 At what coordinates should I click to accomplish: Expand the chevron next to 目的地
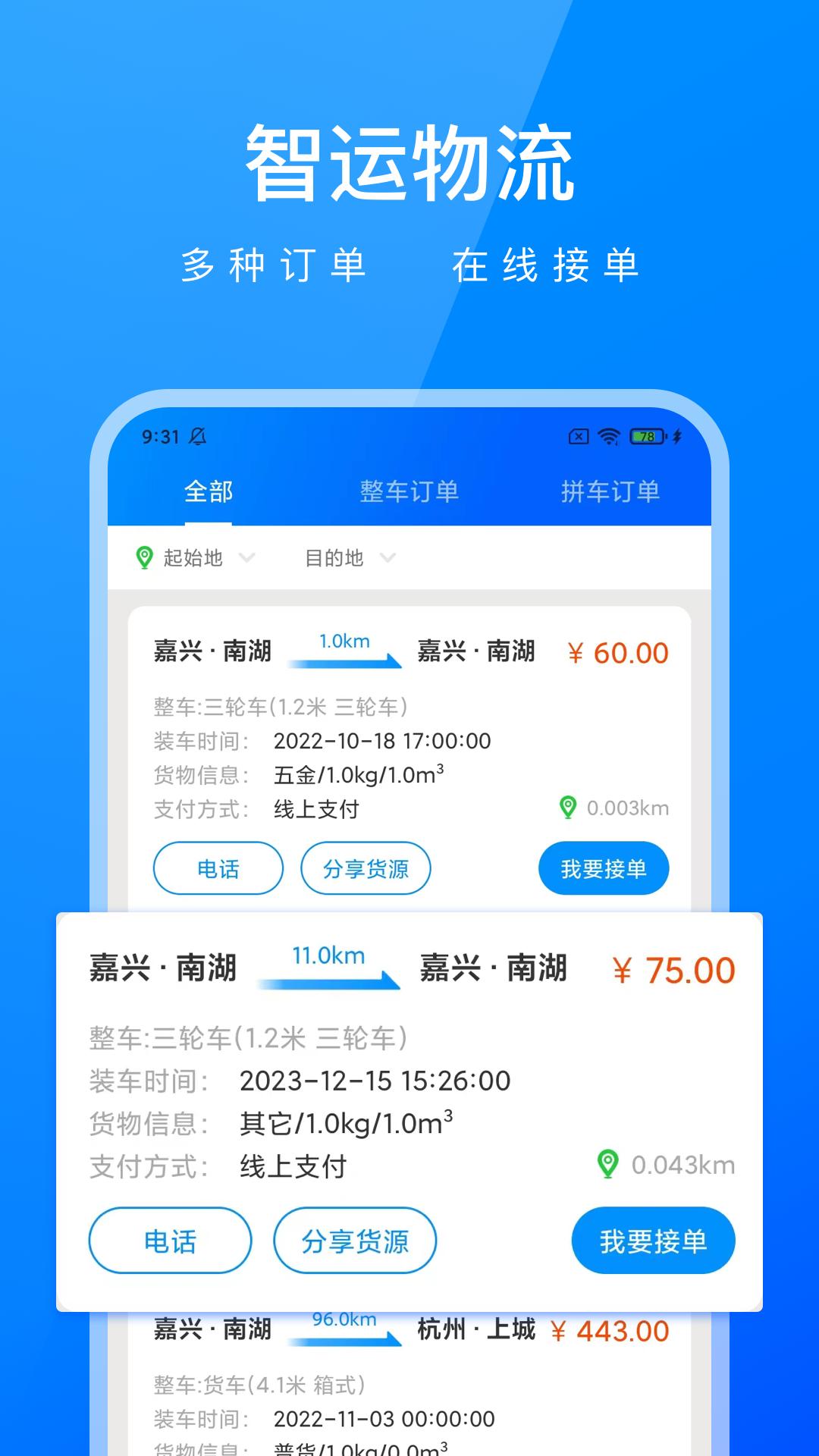click(x=387, y=558)
